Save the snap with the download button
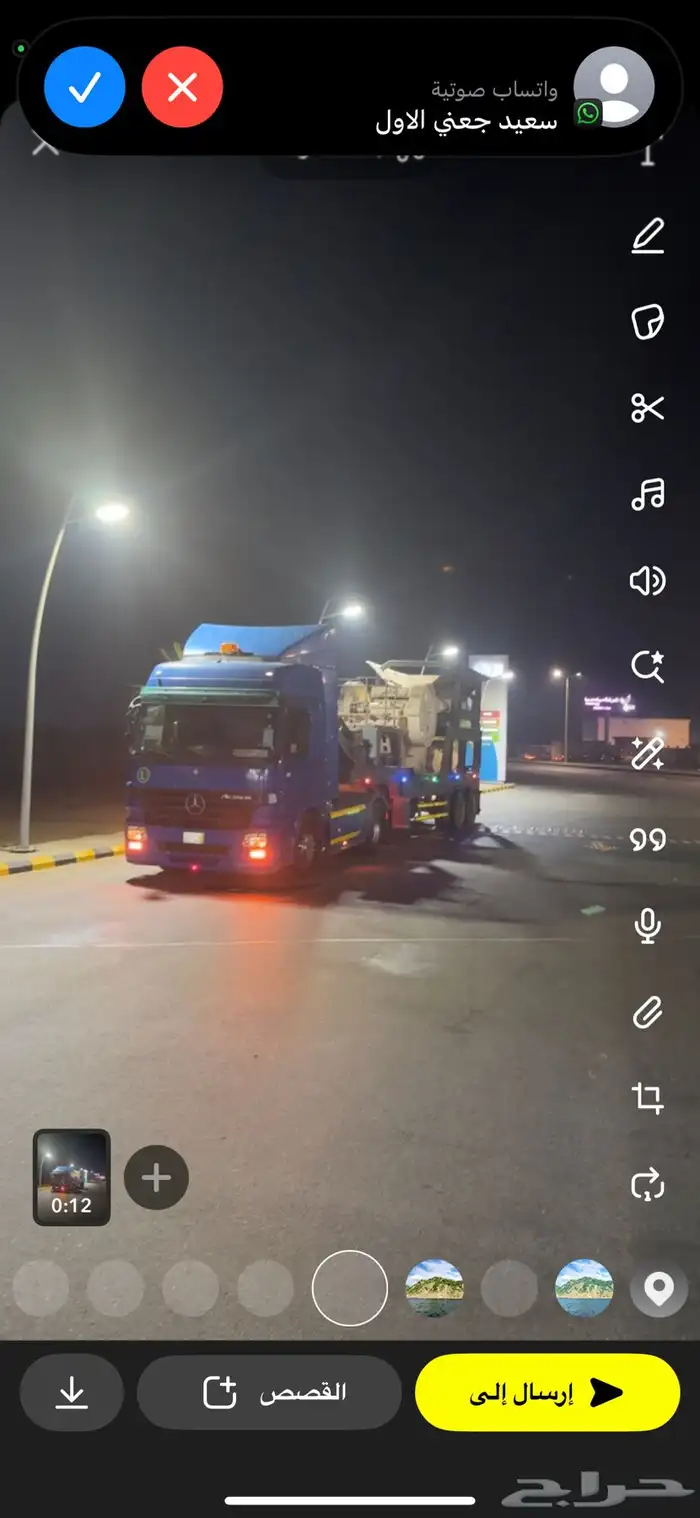The width and height of the screenshot is (700, 1518). [72, 1392]
